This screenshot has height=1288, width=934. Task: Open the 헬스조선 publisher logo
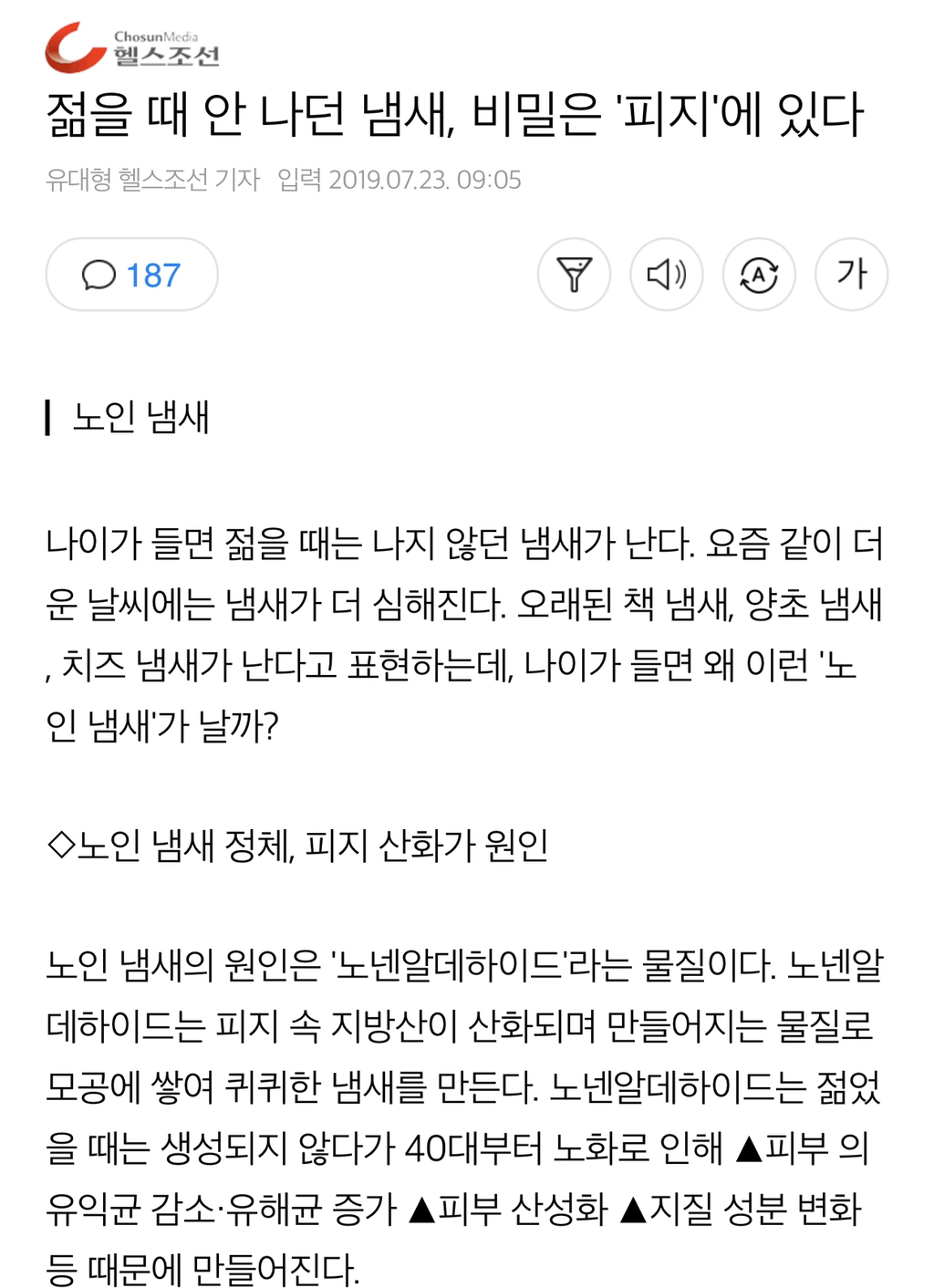click(132, 47)
